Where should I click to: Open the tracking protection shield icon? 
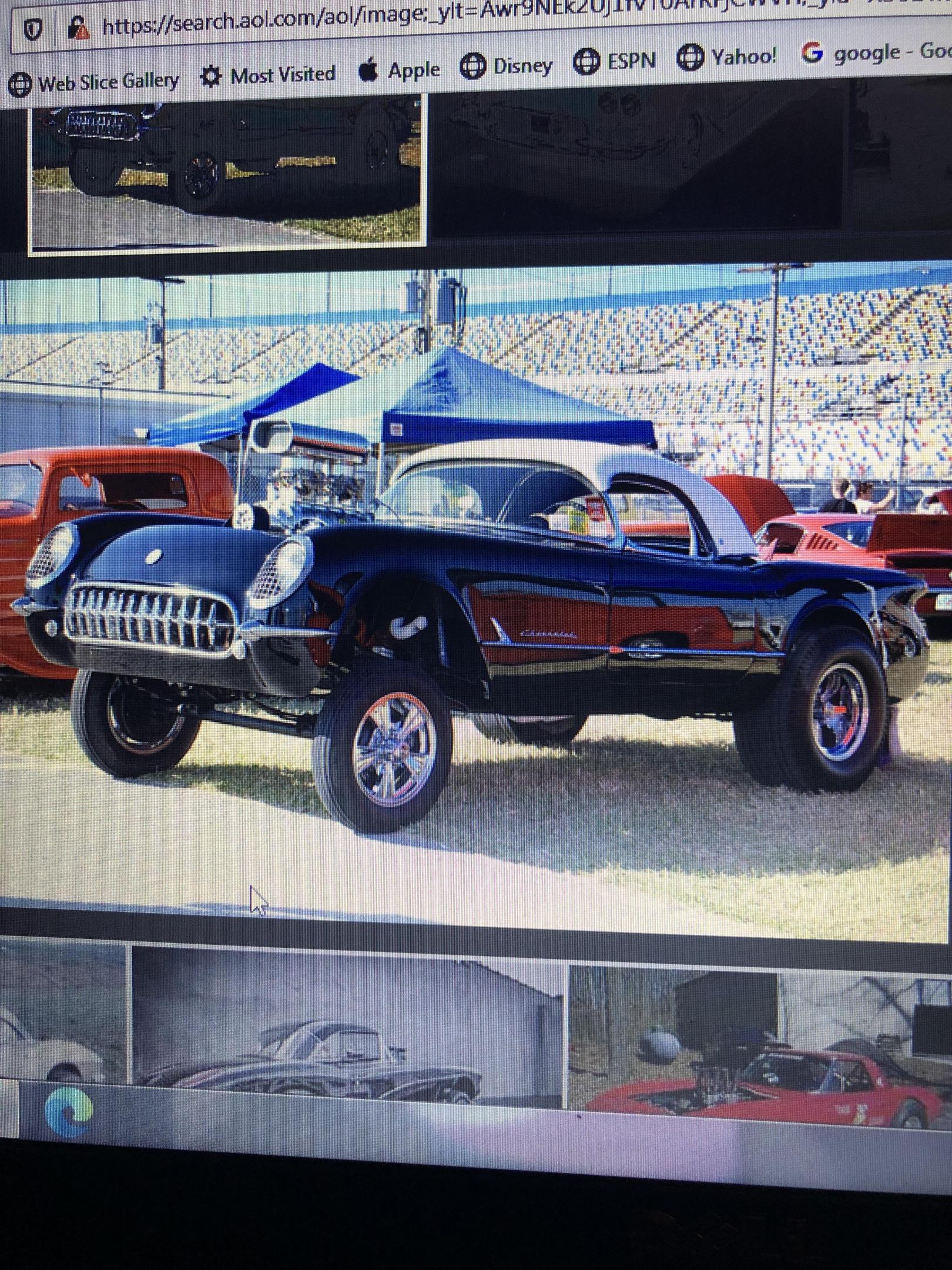click(33, 31)
